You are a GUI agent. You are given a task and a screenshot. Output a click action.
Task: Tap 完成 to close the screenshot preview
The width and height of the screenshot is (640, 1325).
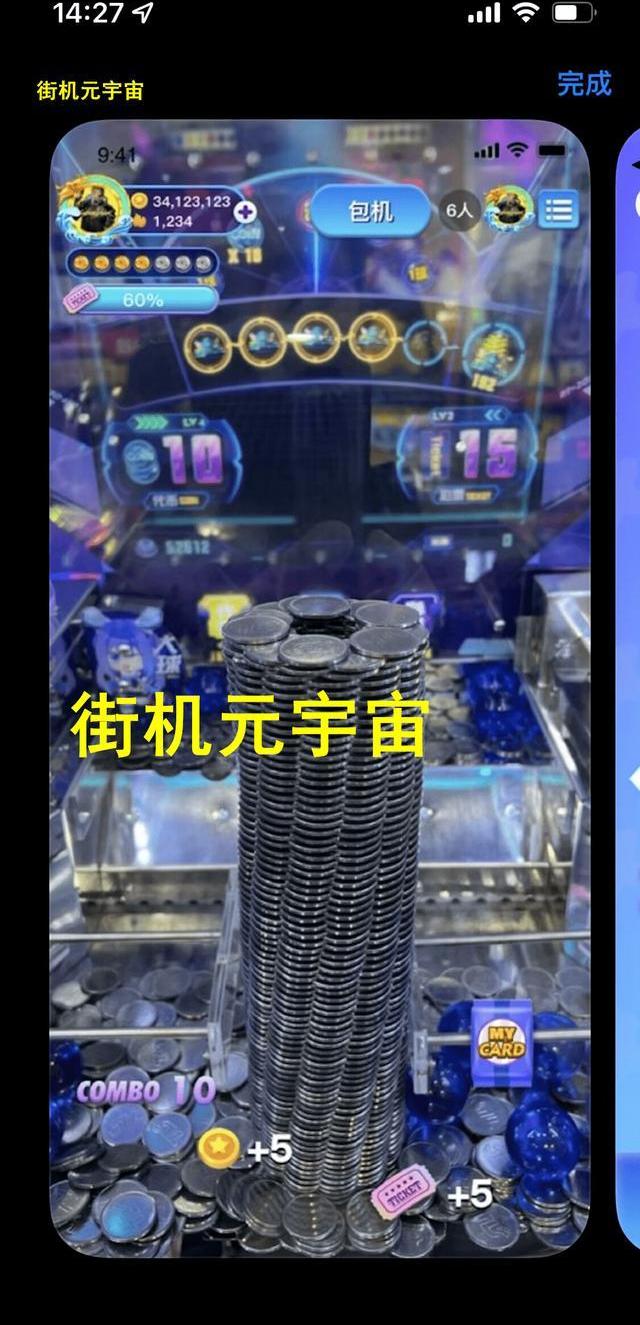583,84
